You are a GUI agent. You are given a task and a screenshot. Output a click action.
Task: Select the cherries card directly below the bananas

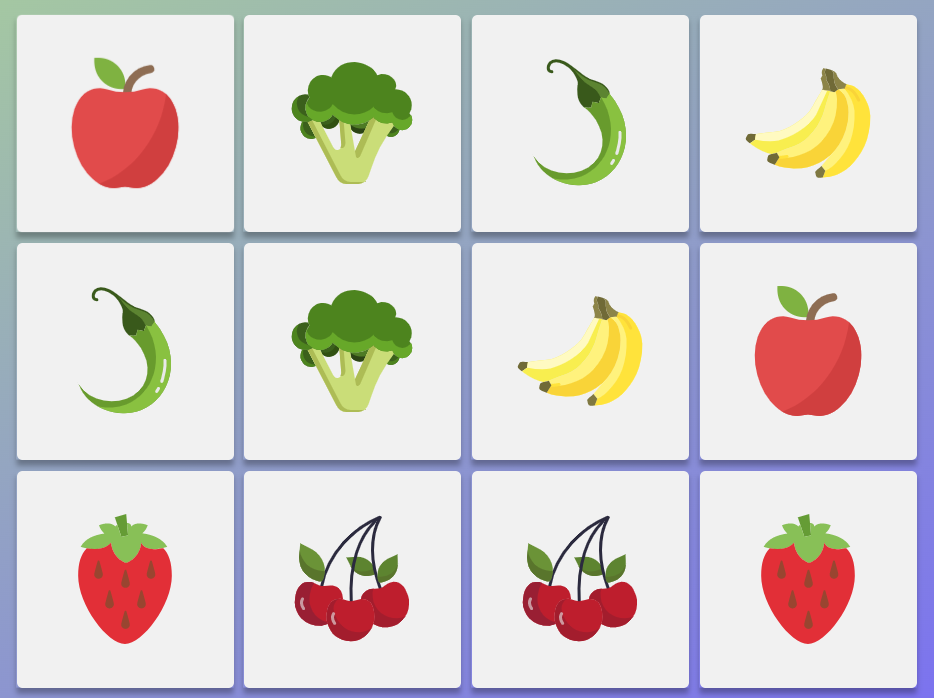(x=580, y=579)
